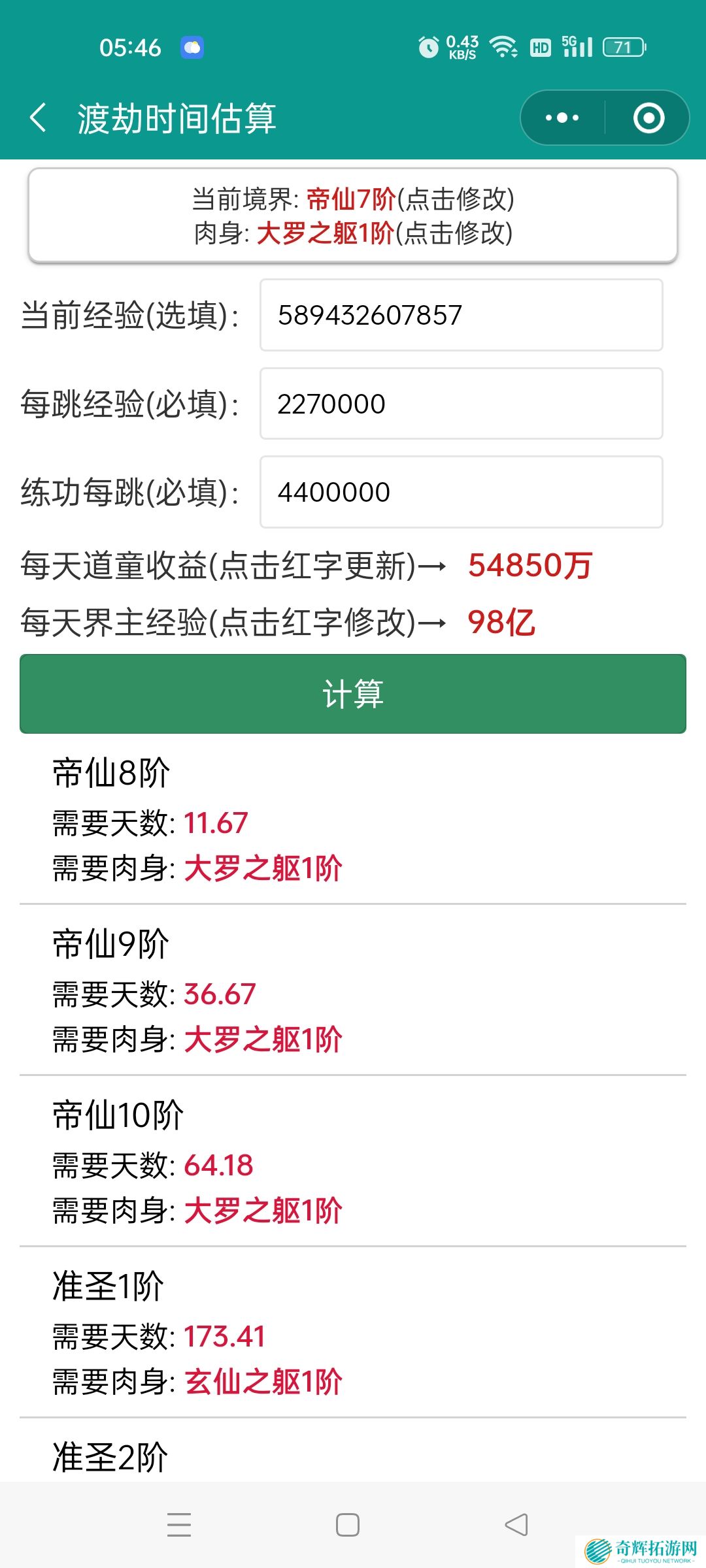
Task: Open the mini program three-dot menu
Action: point(562,118)
